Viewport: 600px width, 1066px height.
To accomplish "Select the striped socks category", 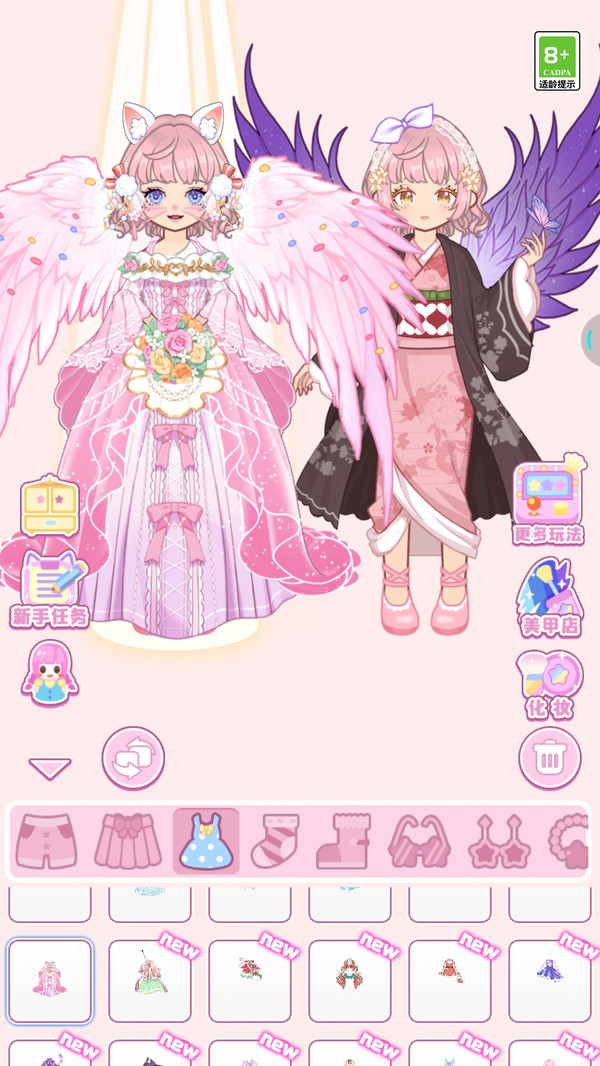I will point(274,841).
